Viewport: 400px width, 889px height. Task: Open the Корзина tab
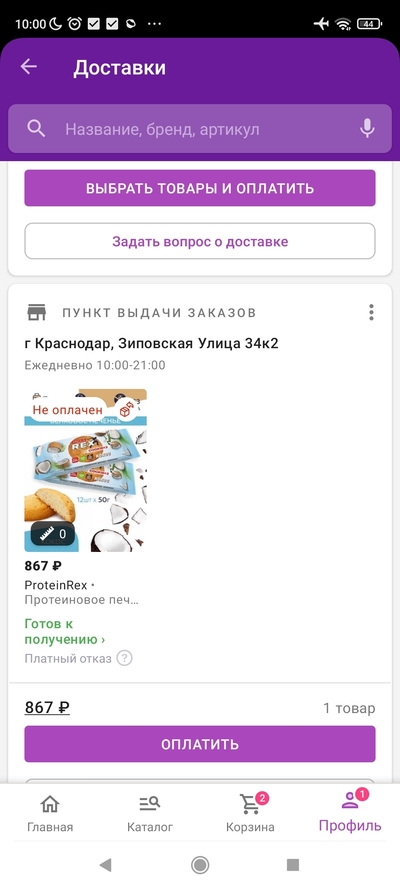click(x=250, y=814)
